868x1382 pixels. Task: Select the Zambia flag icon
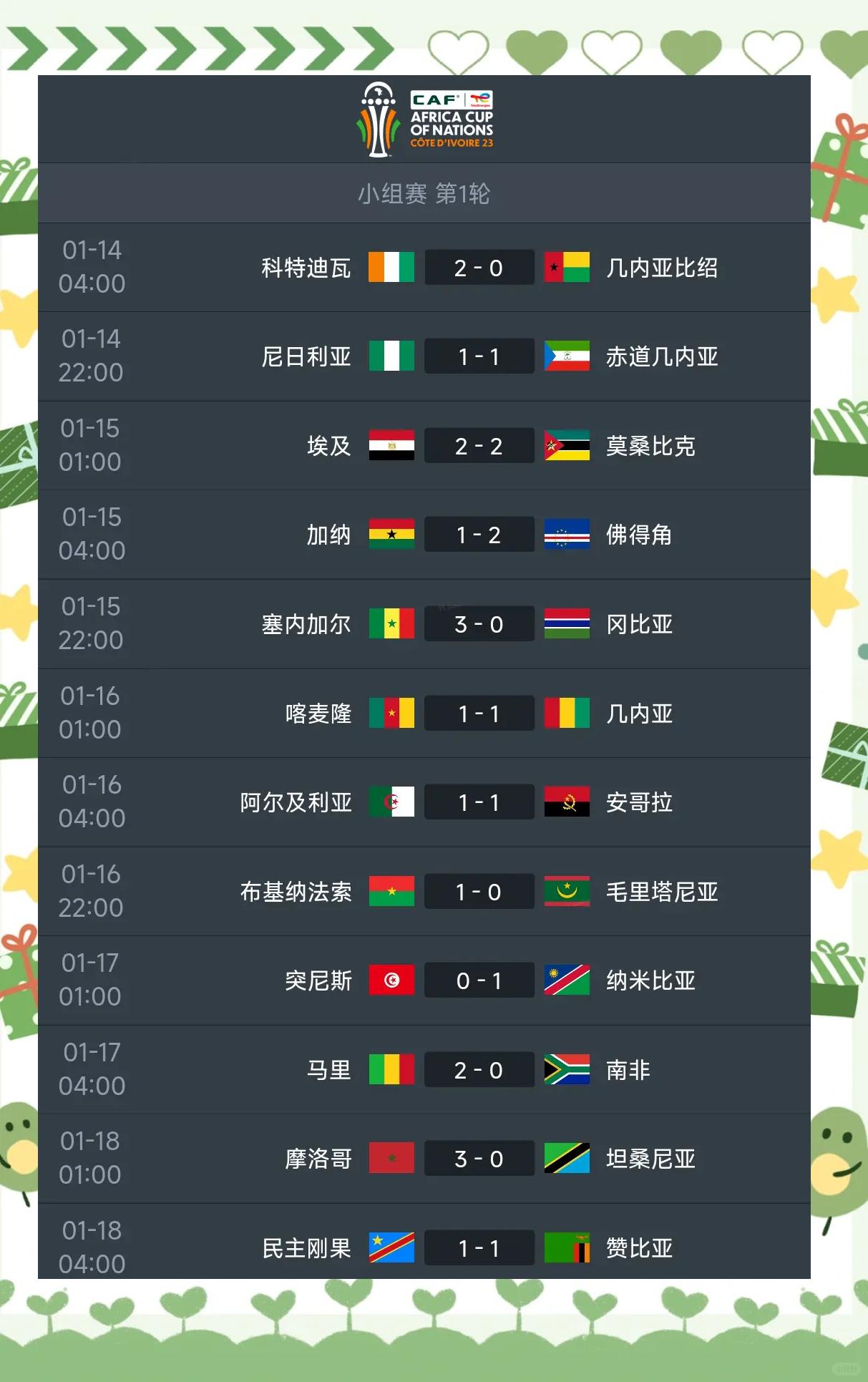pos(567,1249)
